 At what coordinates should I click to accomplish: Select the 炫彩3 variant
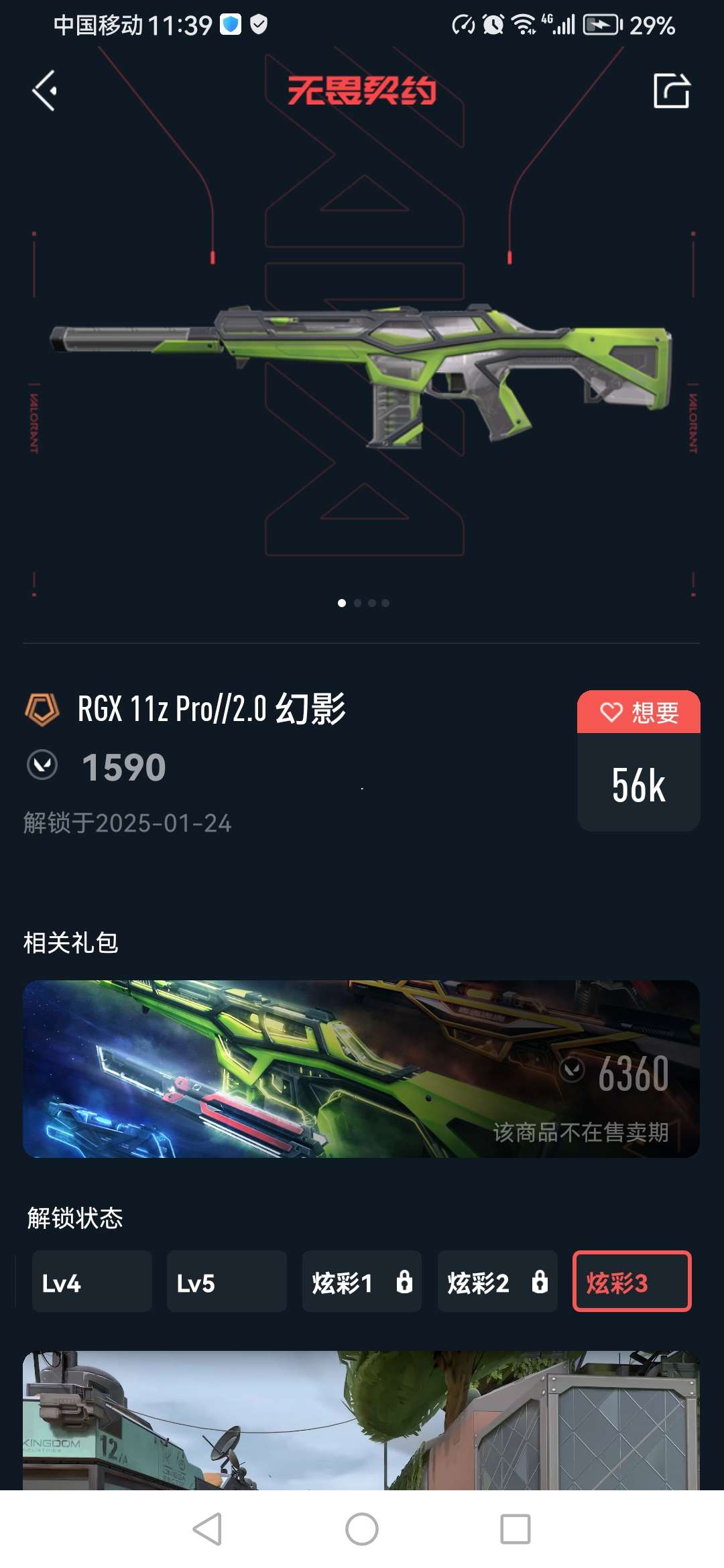coord(631,1281)
